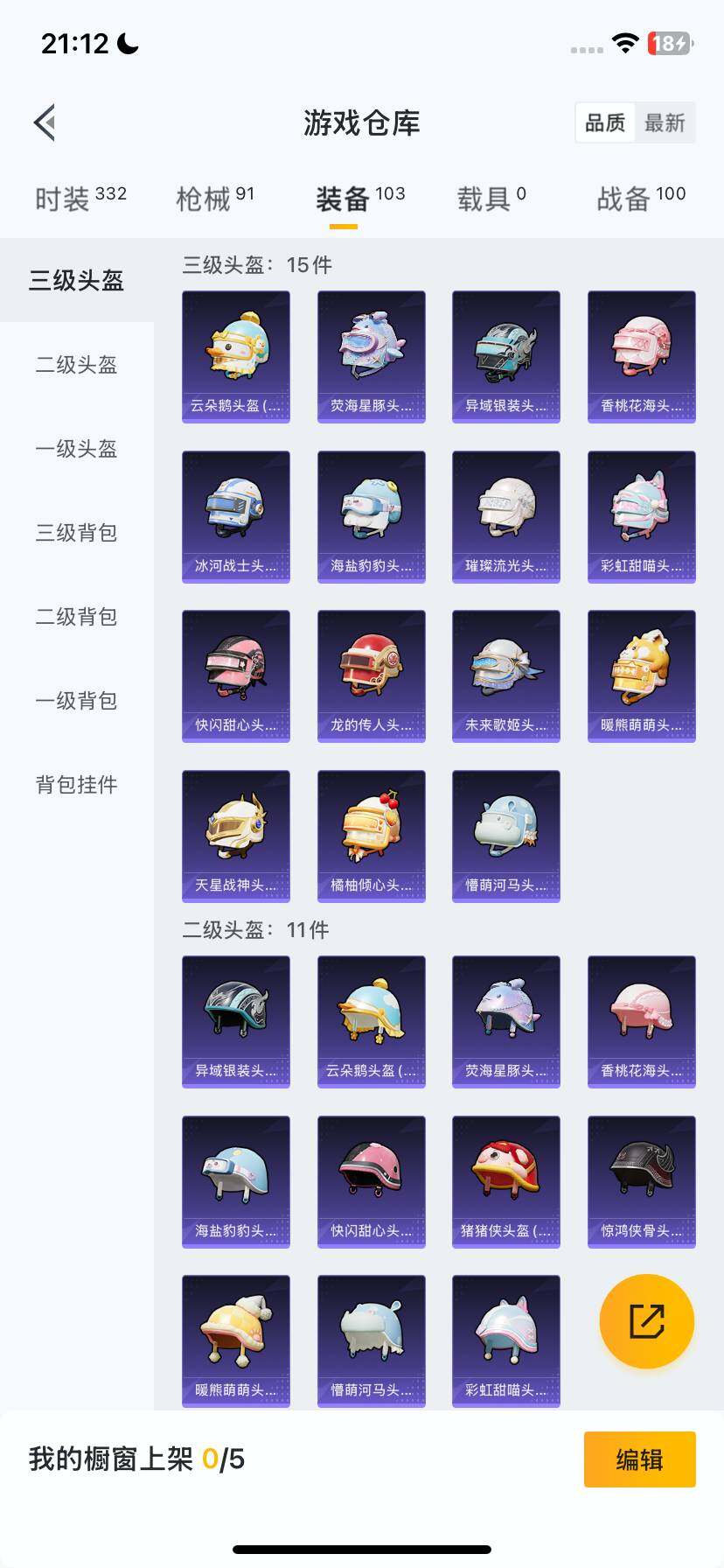Jump to the 二级背包 category

tap(76, 617)
